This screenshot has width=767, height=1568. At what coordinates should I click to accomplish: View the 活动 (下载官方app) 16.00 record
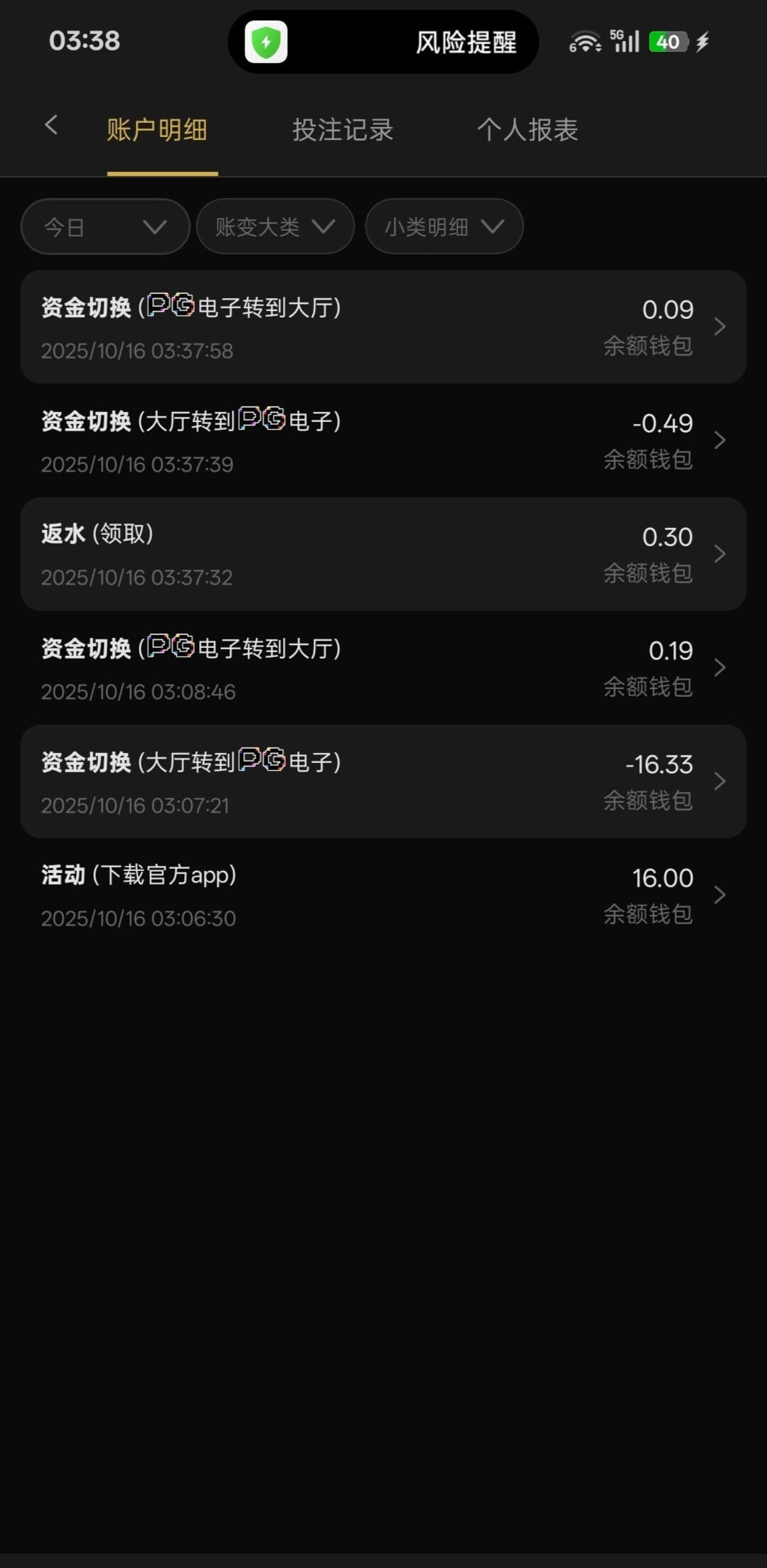[x=383, y=895]
